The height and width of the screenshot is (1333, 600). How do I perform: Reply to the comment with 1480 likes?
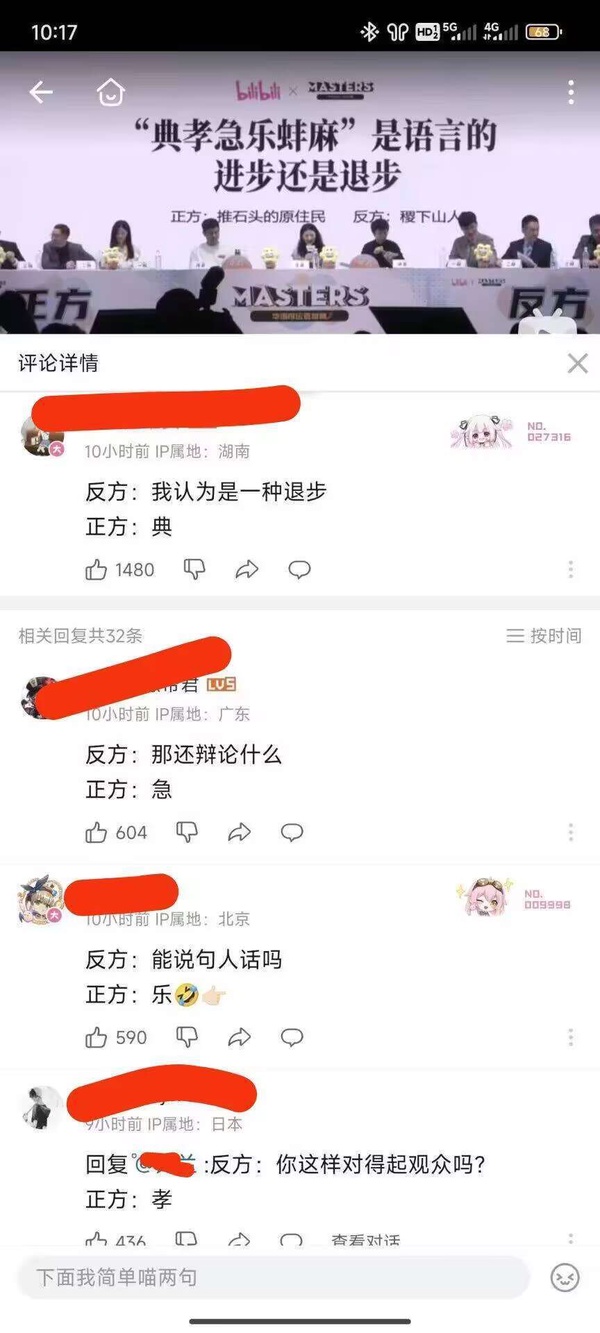tap(299, 570)
